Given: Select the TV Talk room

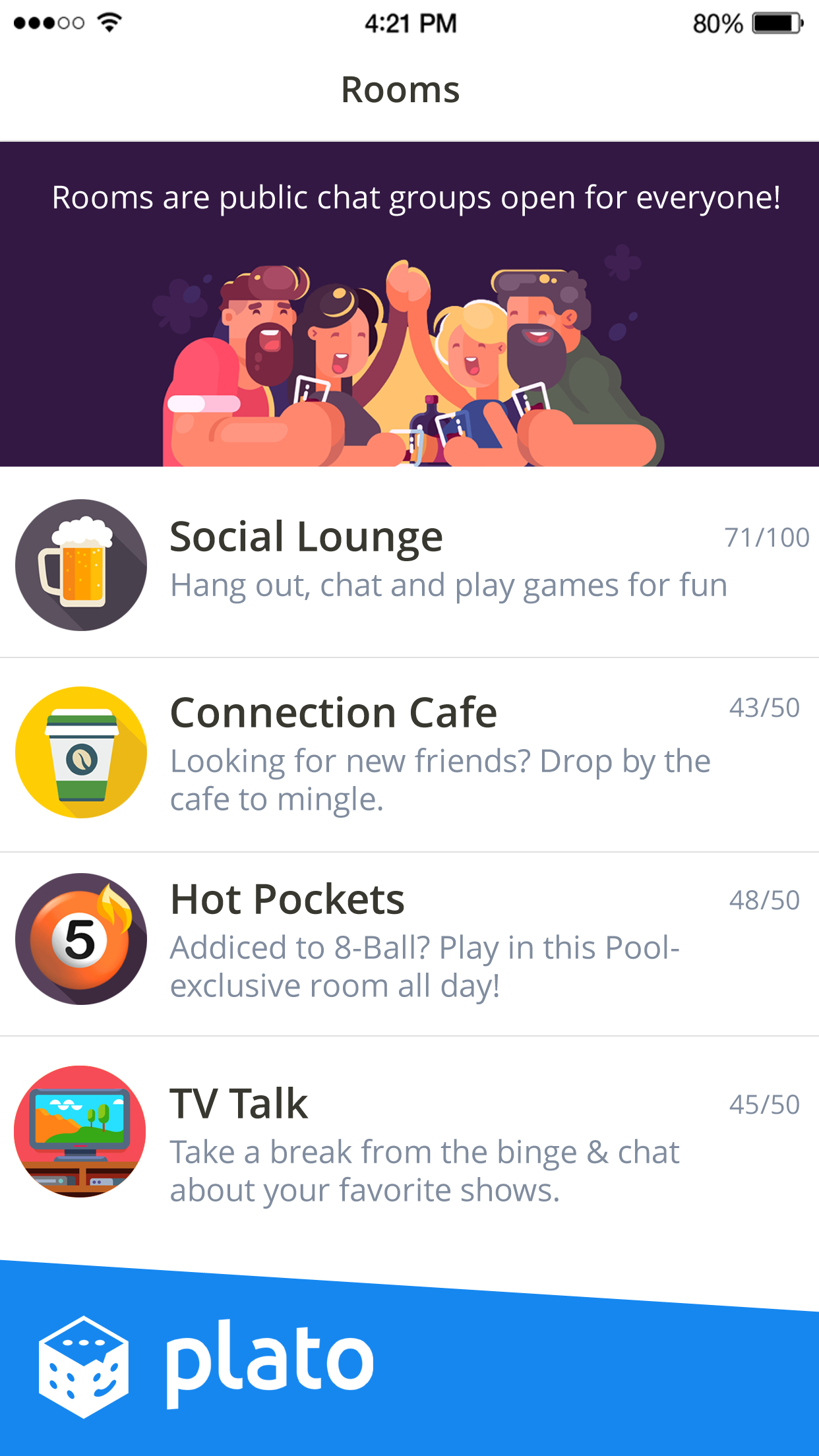Looking at the screenshot, I should (x=409, y=1145).
